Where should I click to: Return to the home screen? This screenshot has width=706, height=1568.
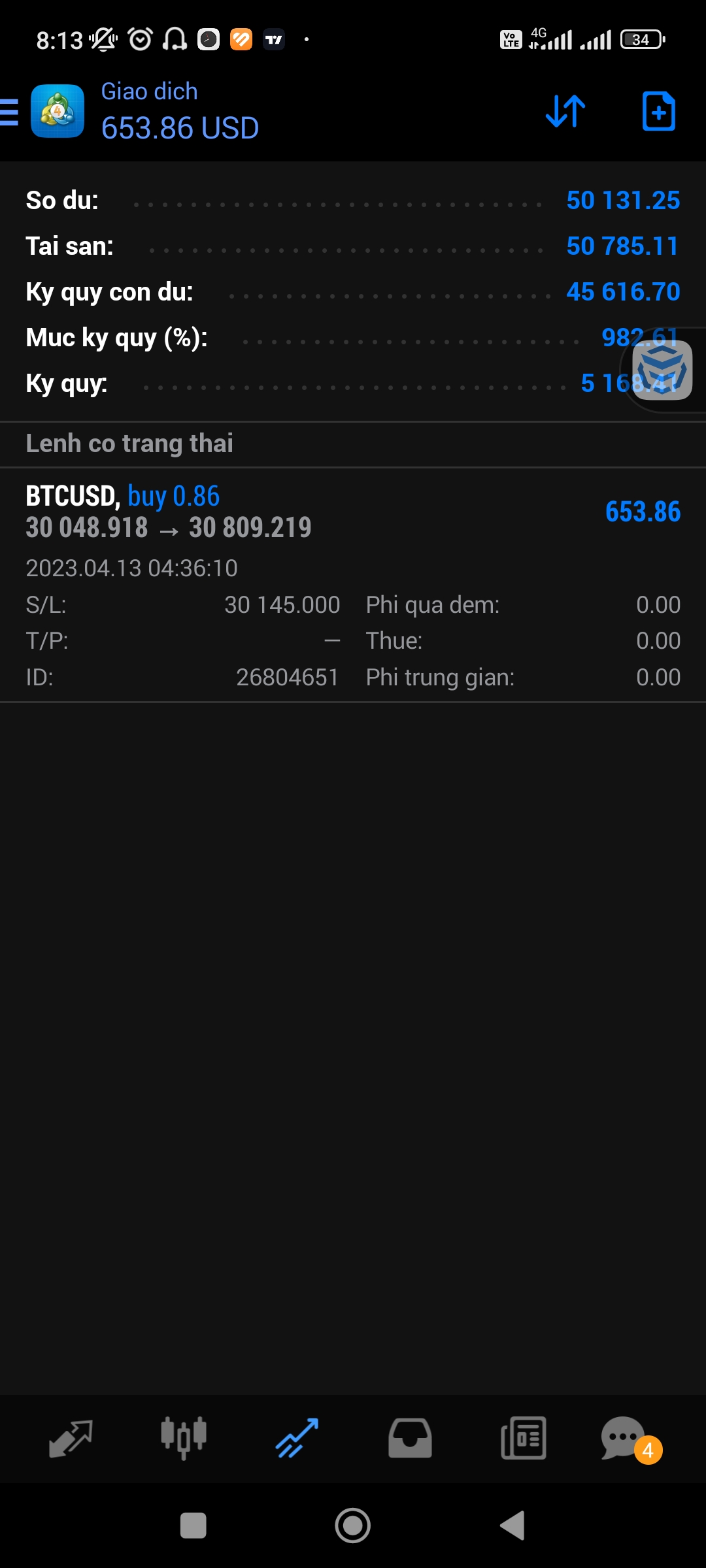[353, 1526]
